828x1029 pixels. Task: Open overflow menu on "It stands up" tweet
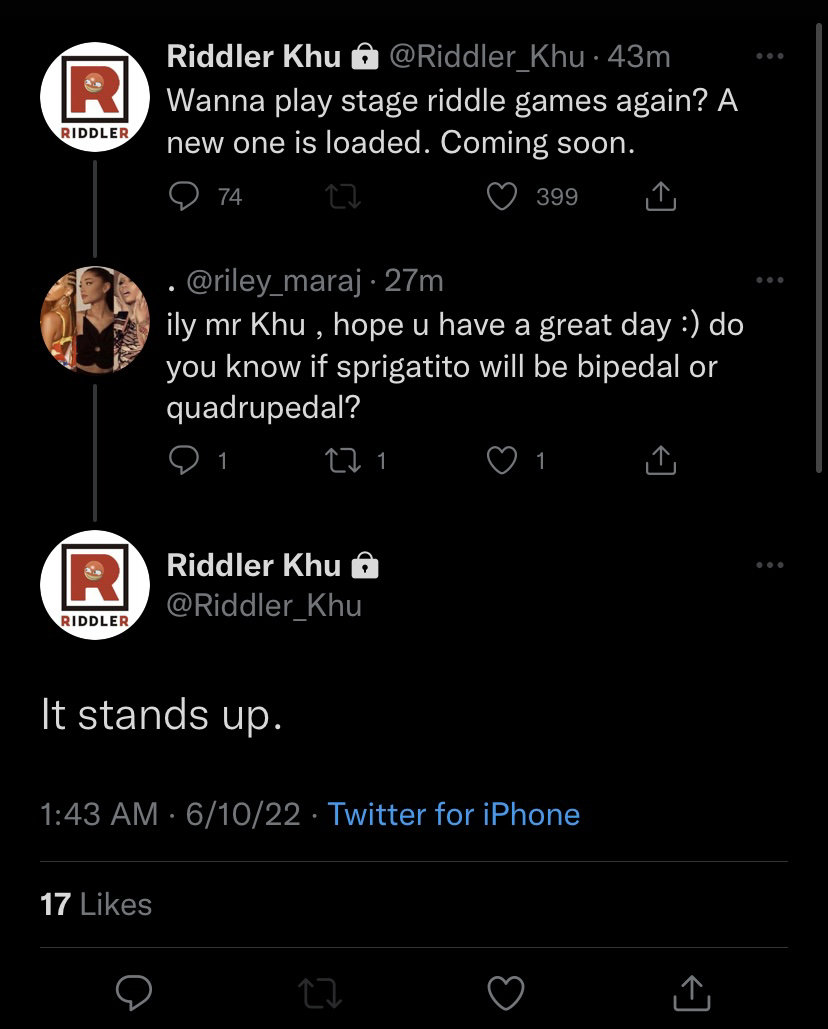(x=769, y=565)
